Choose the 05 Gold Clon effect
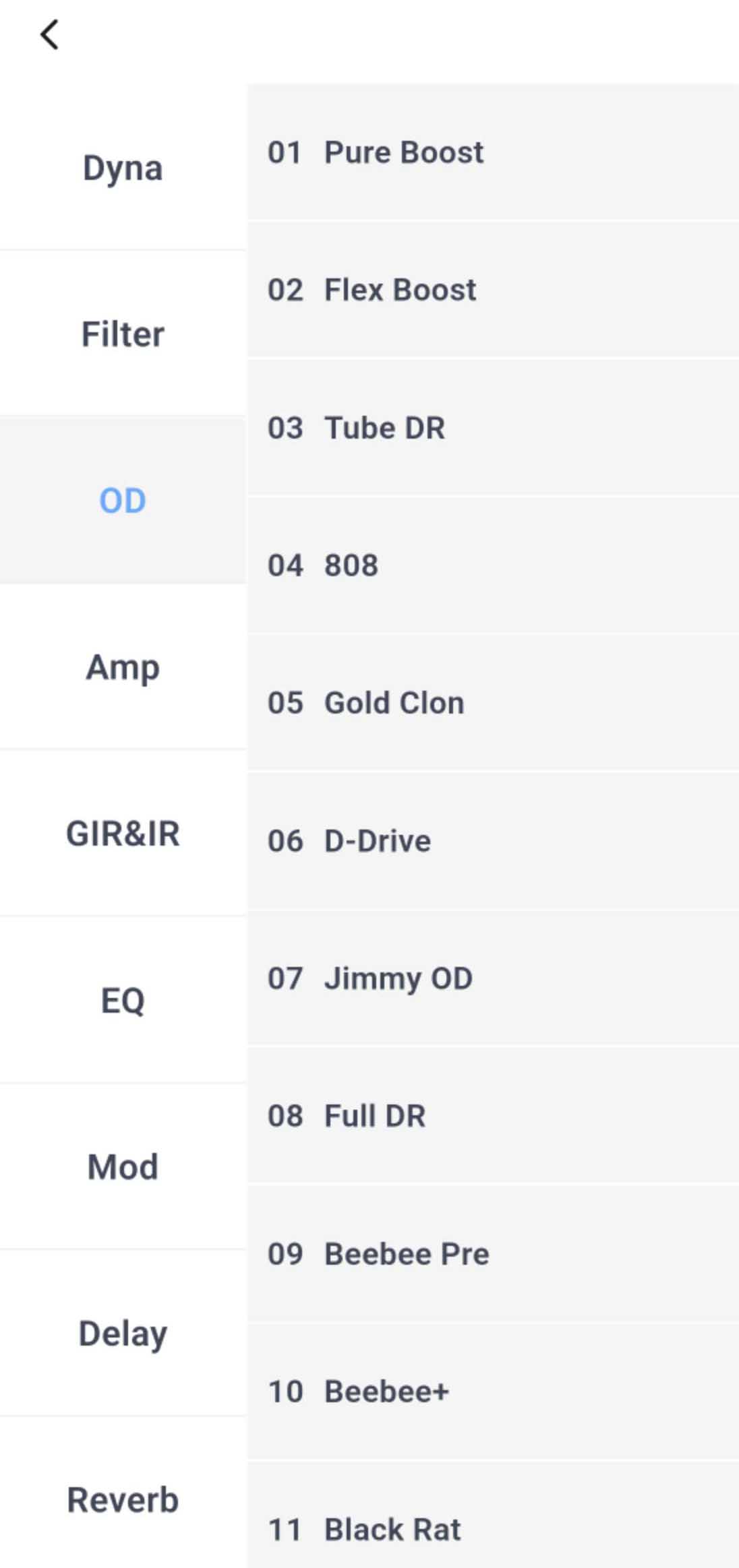Viewport: 739px width, 1568px height. pyautogui.click(x=492, y=703)
